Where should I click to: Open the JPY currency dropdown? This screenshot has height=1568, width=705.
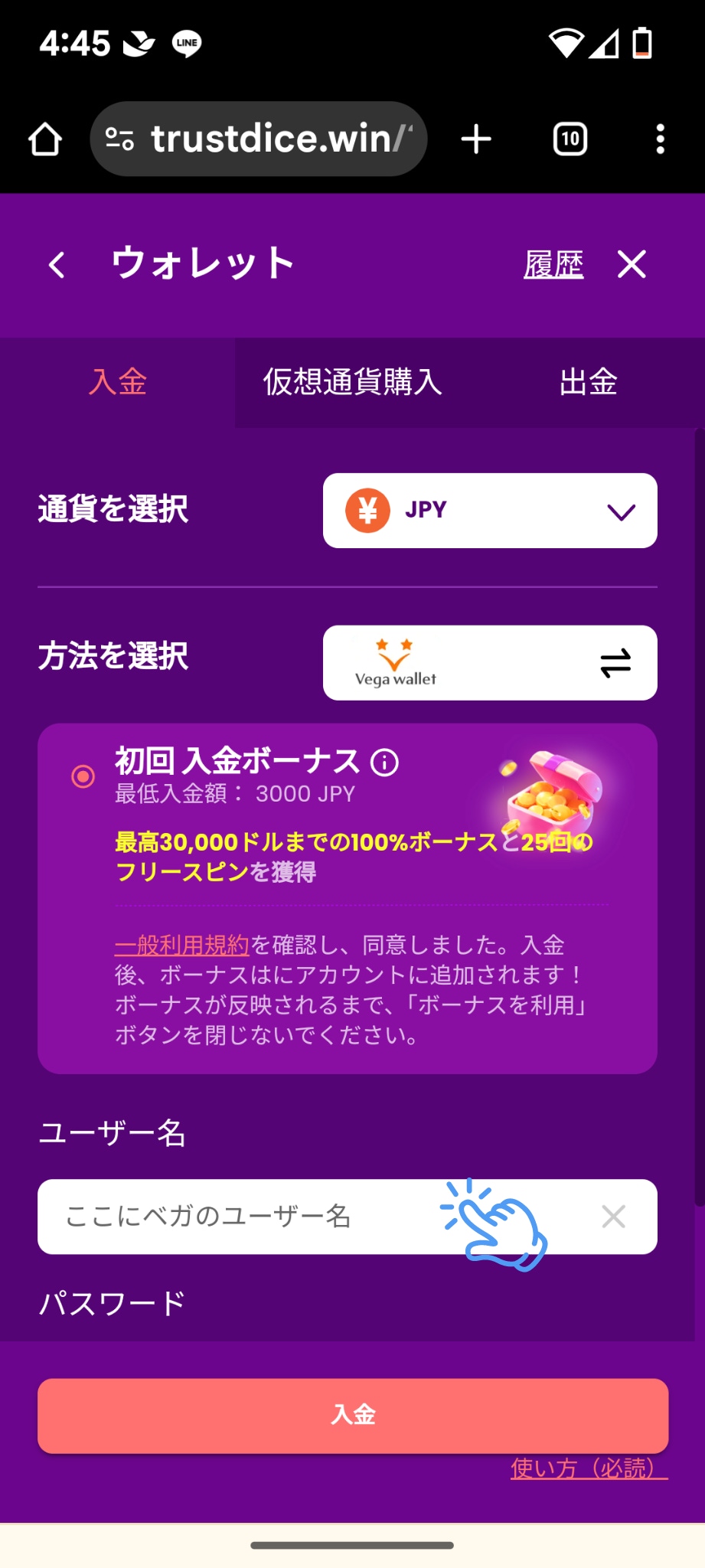tap(622, 510)
